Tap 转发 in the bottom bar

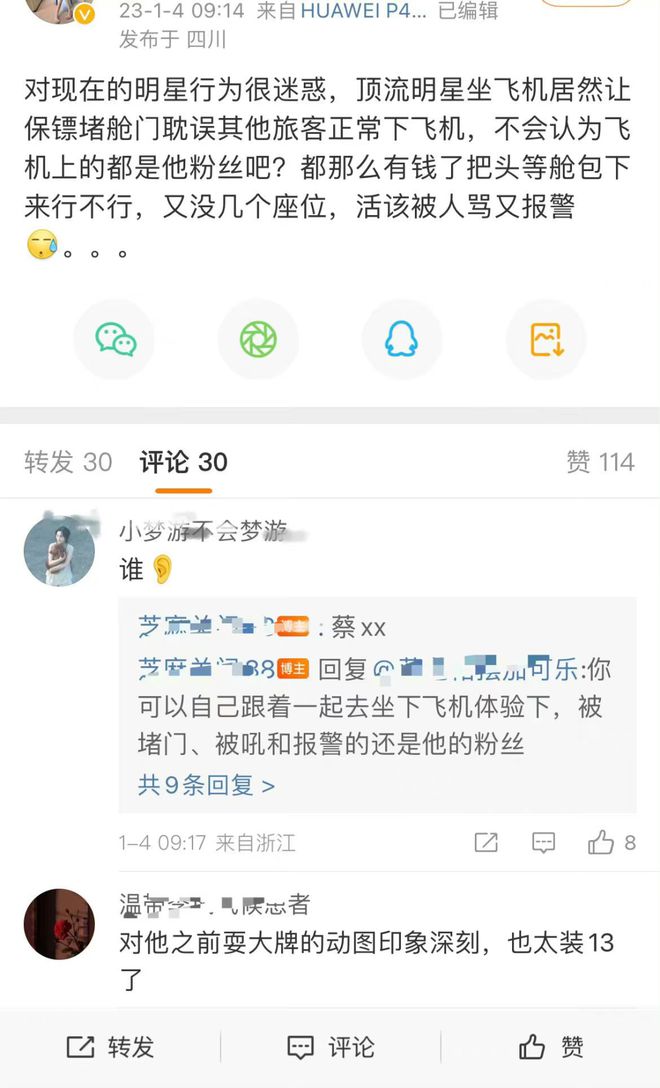click(x=111, y=1047)
